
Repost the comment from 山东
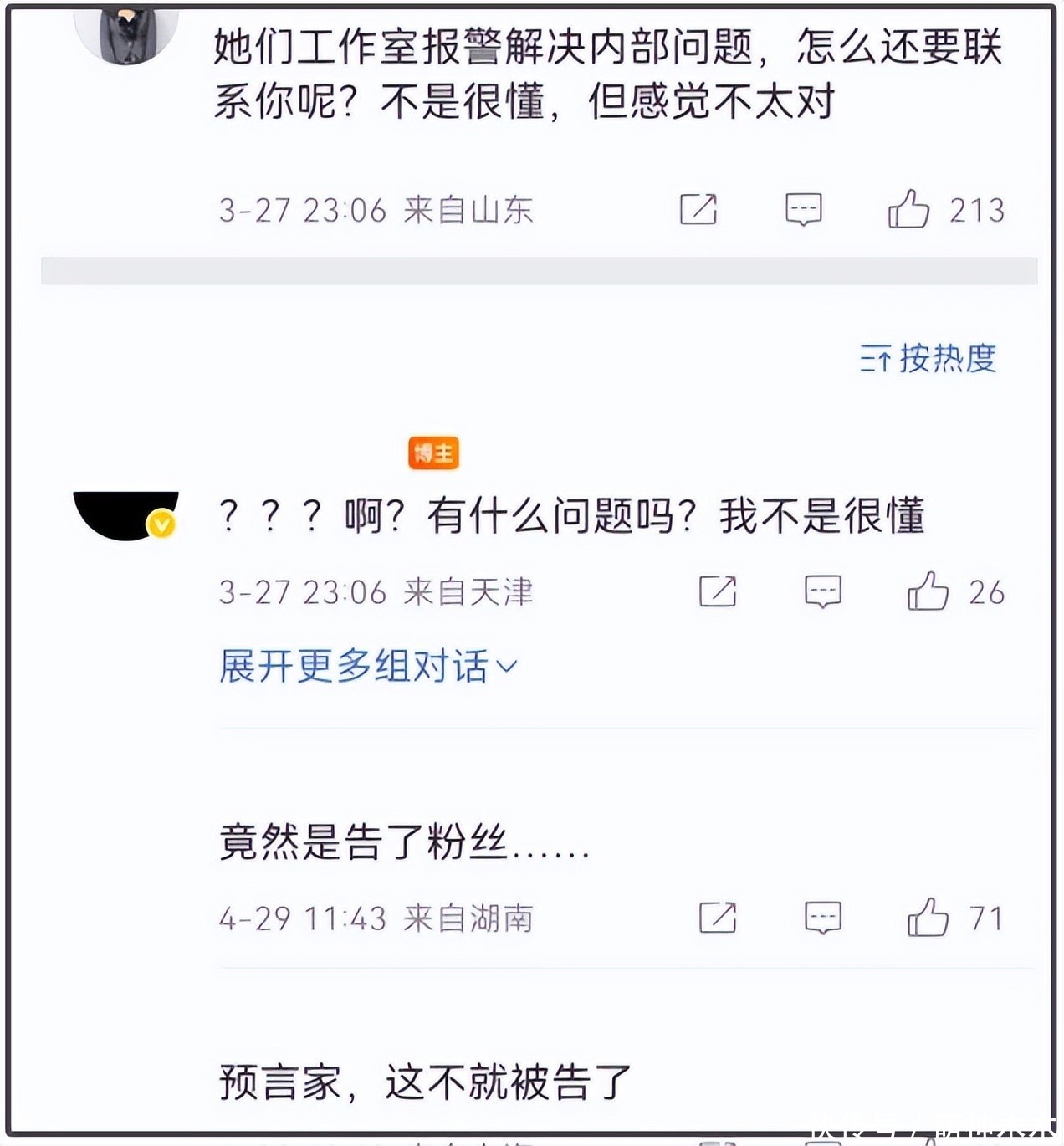click(698, 209)
